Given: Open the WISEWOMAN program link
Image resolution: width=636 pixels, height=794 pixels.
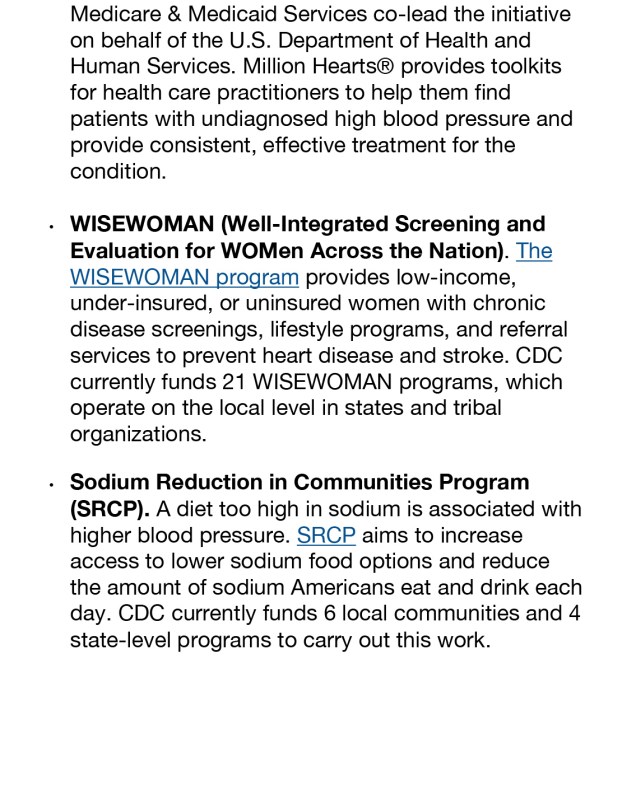Looking at the screenshot, I should [184, 277].
